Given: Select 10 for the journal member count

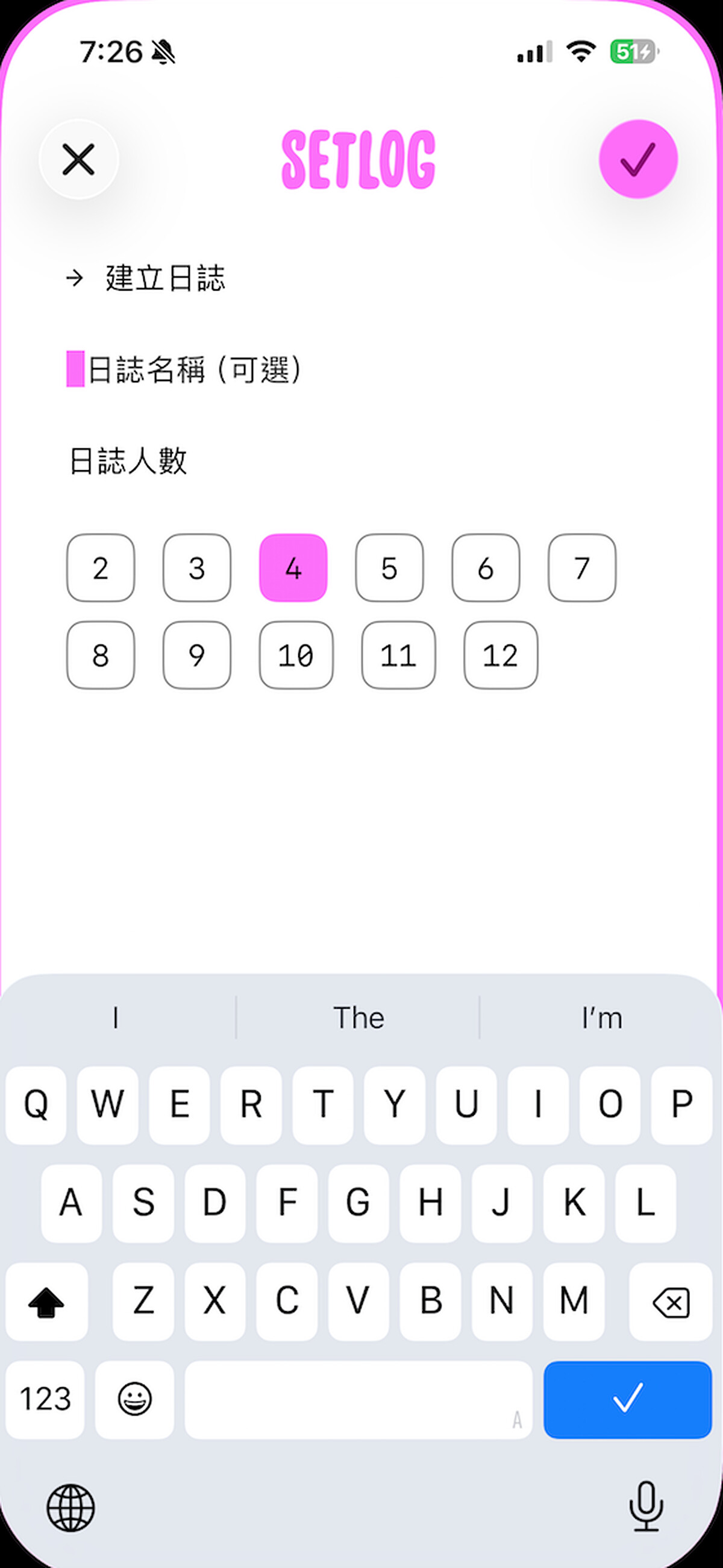Looking at the screenshot, I should point(295,656).
